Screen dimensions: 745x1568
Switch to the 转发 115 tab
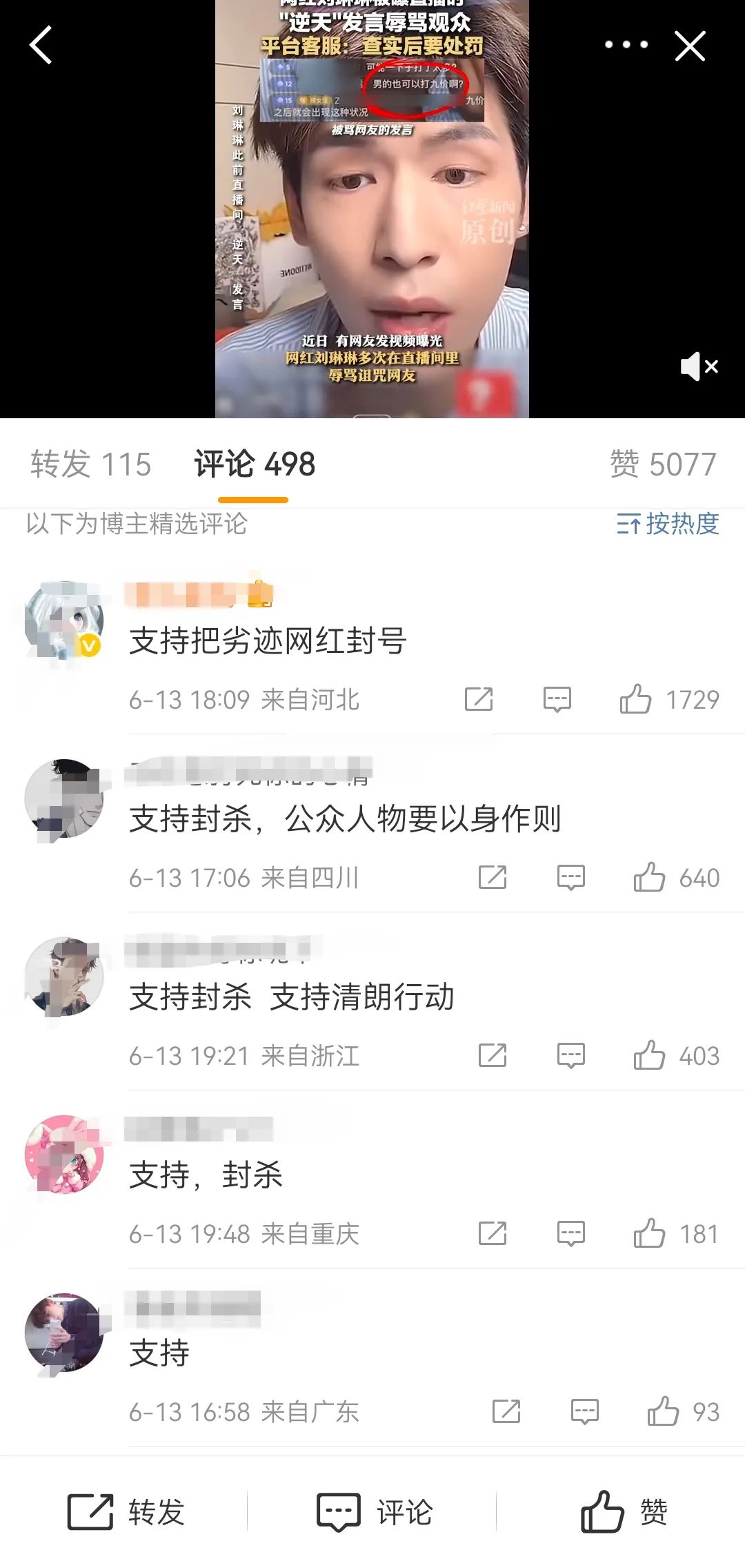(90, 464)
